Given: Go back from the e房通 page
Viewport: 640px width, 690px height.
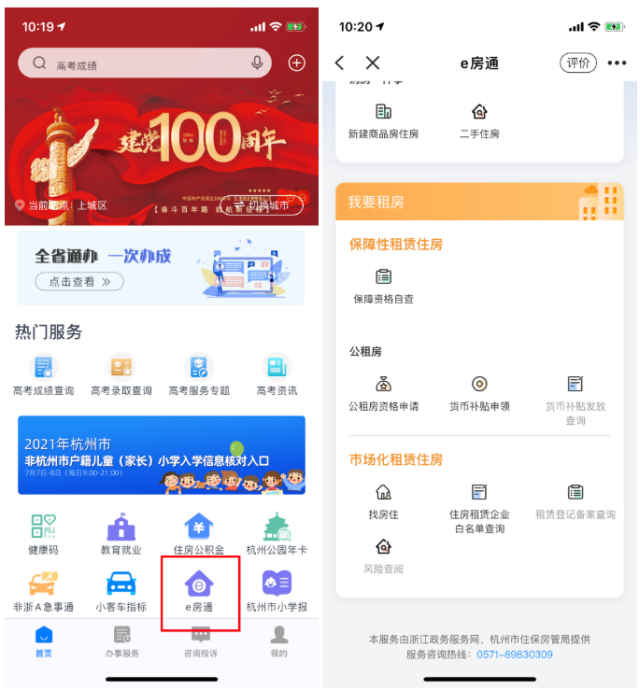Looking at the screenshot, I should pyautogui.click(x=340, y=63).
